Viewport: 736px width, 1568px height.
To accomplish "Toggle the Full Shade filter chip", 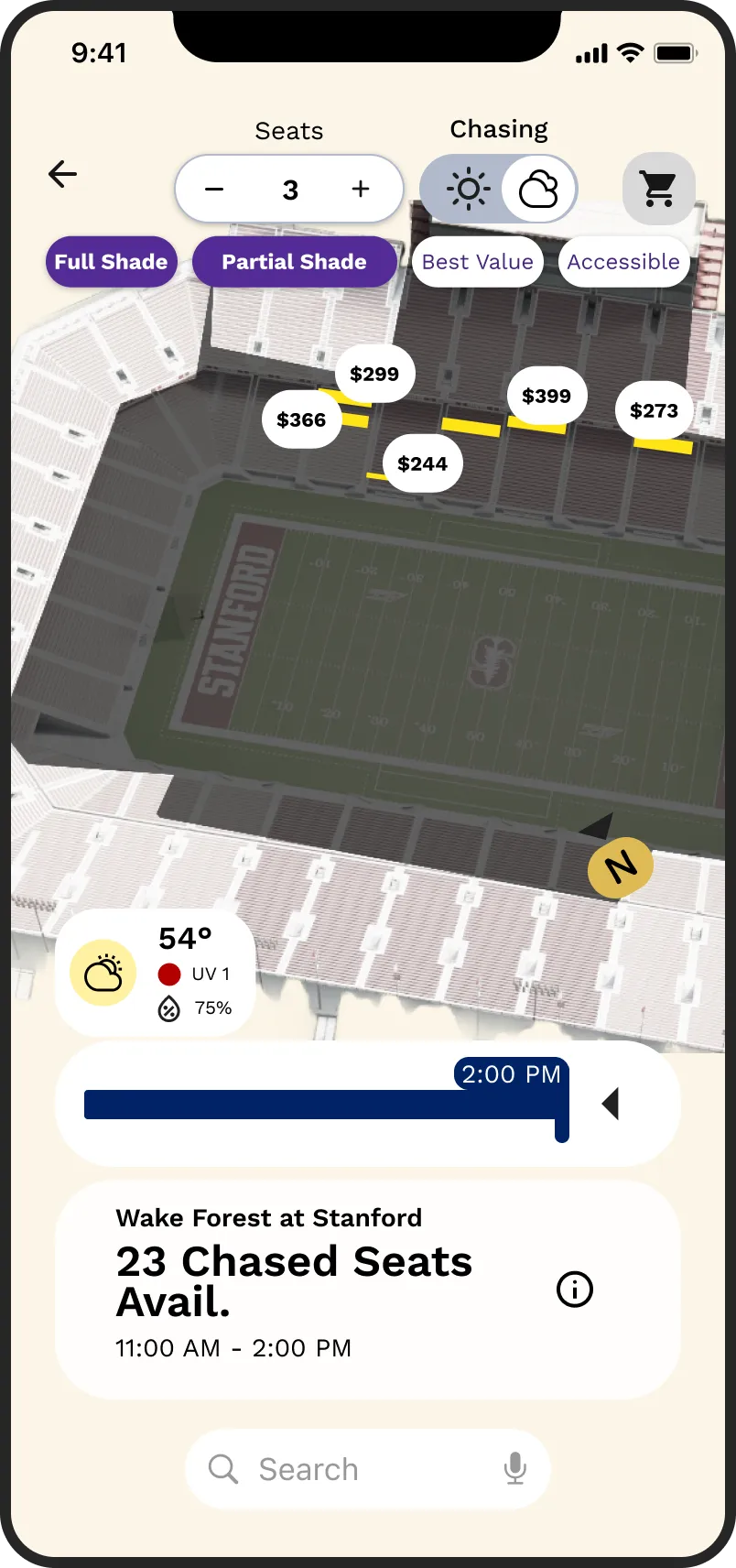I will point(111,262).
